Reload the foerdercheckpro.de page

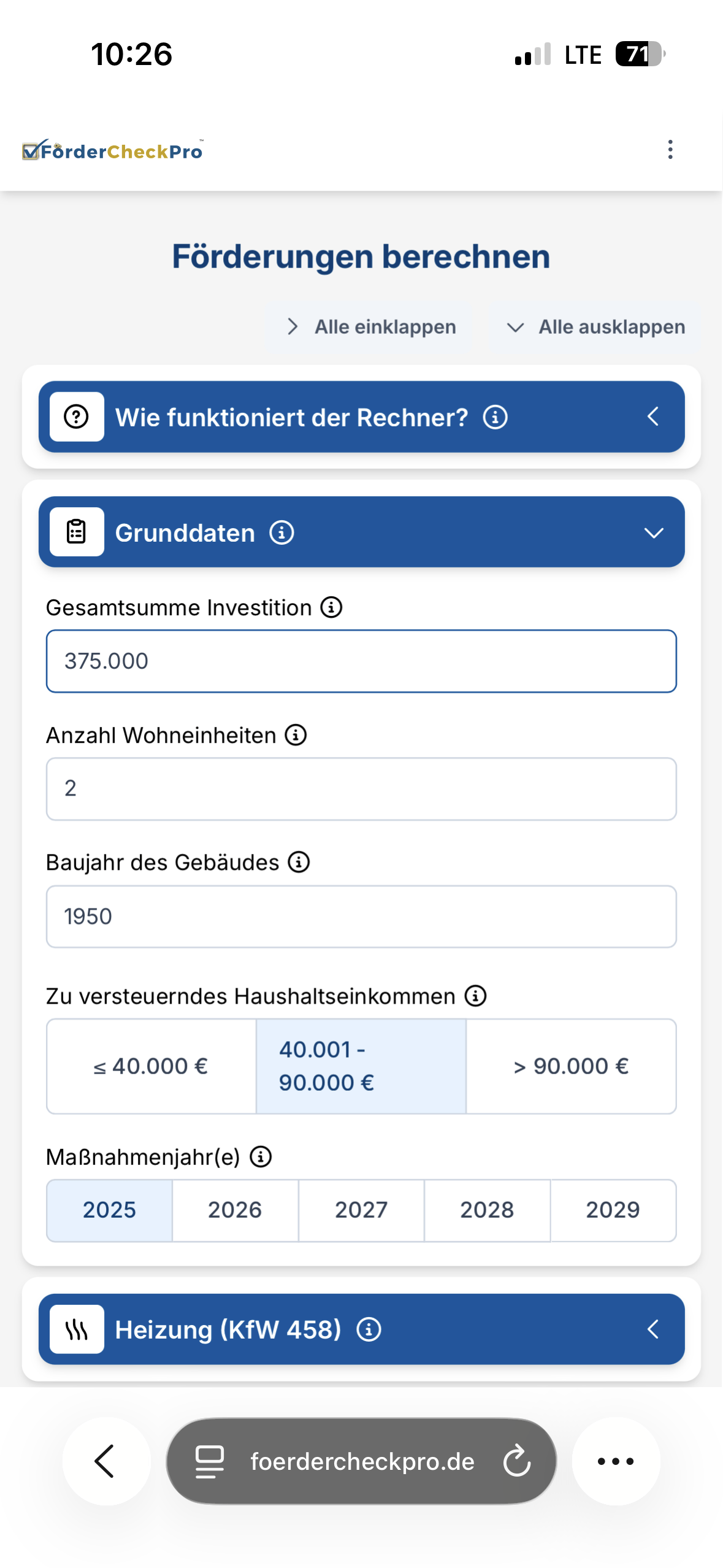pos(517,1461)
